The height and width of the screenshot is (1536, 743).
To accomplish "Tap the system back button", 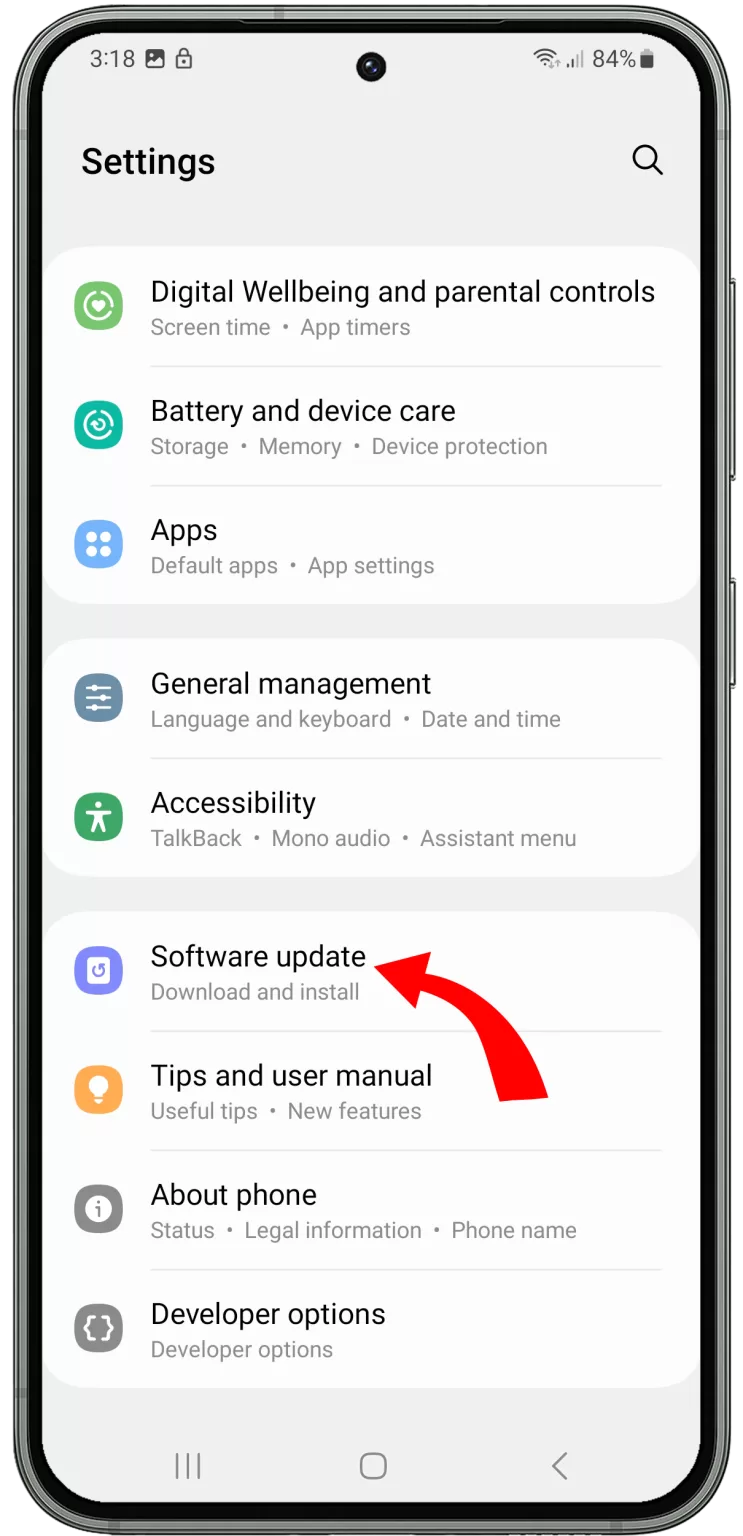I will tap(559, 1466).
